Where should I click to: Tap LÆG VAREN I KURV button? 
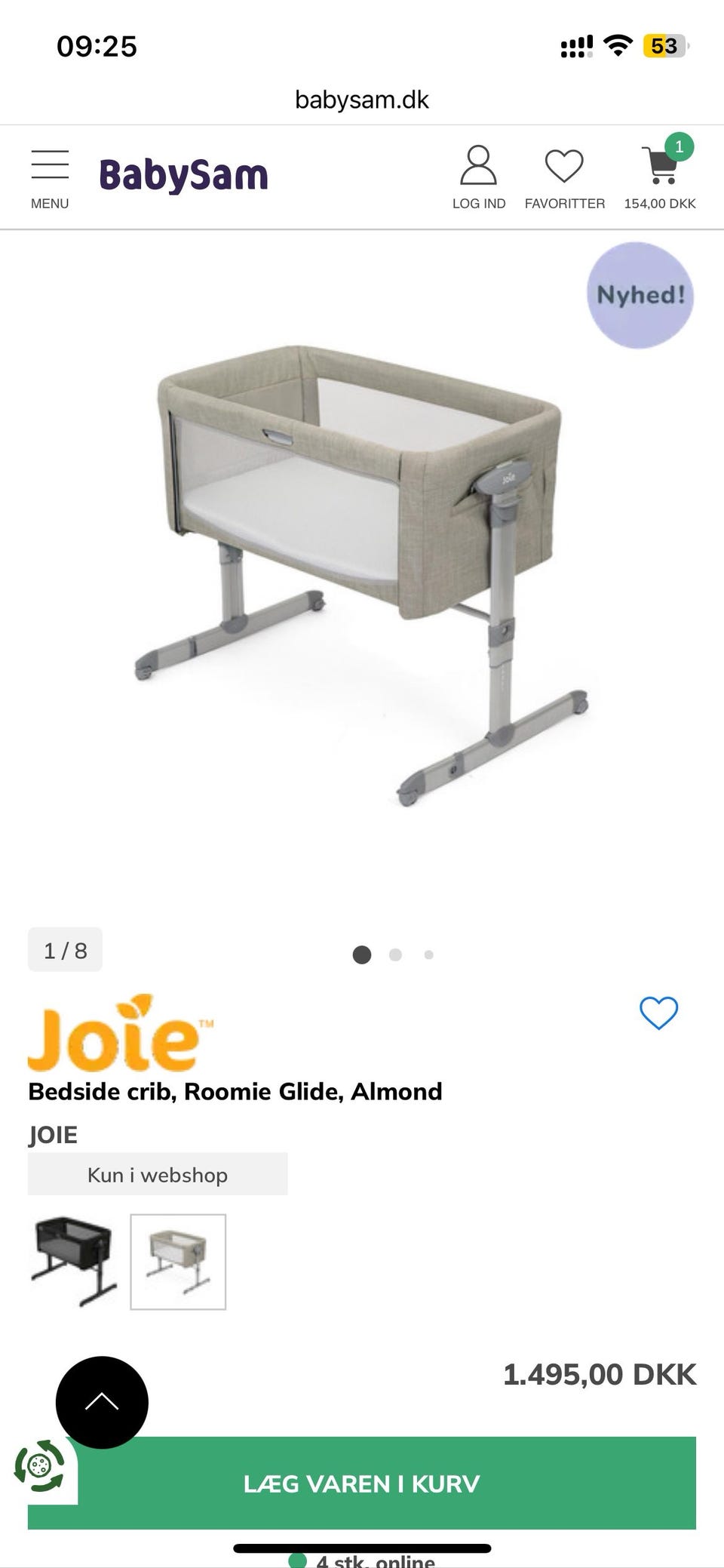click(362, 1483)
